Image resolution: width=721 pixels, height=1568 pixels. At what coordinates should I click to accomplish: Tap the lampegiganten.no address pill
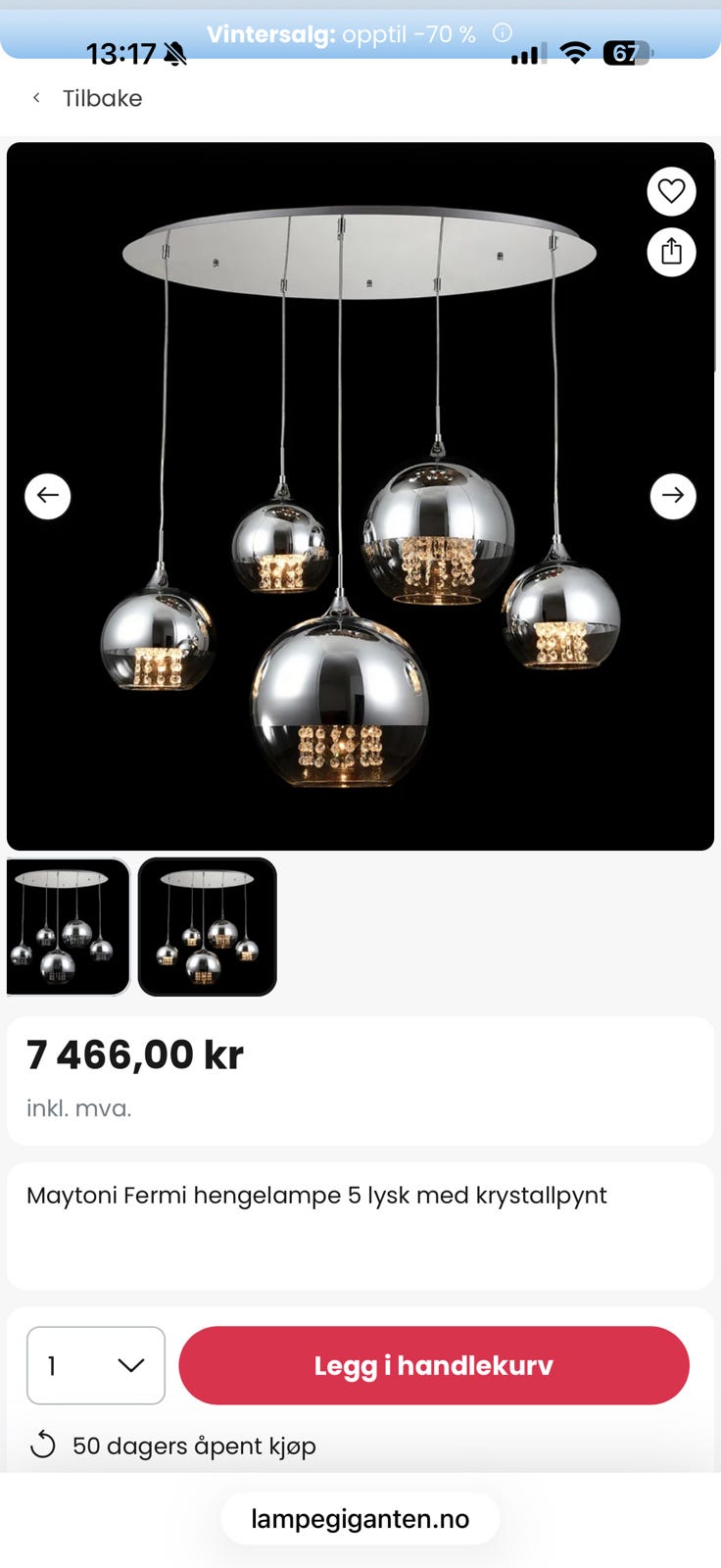pos(360,1518)
